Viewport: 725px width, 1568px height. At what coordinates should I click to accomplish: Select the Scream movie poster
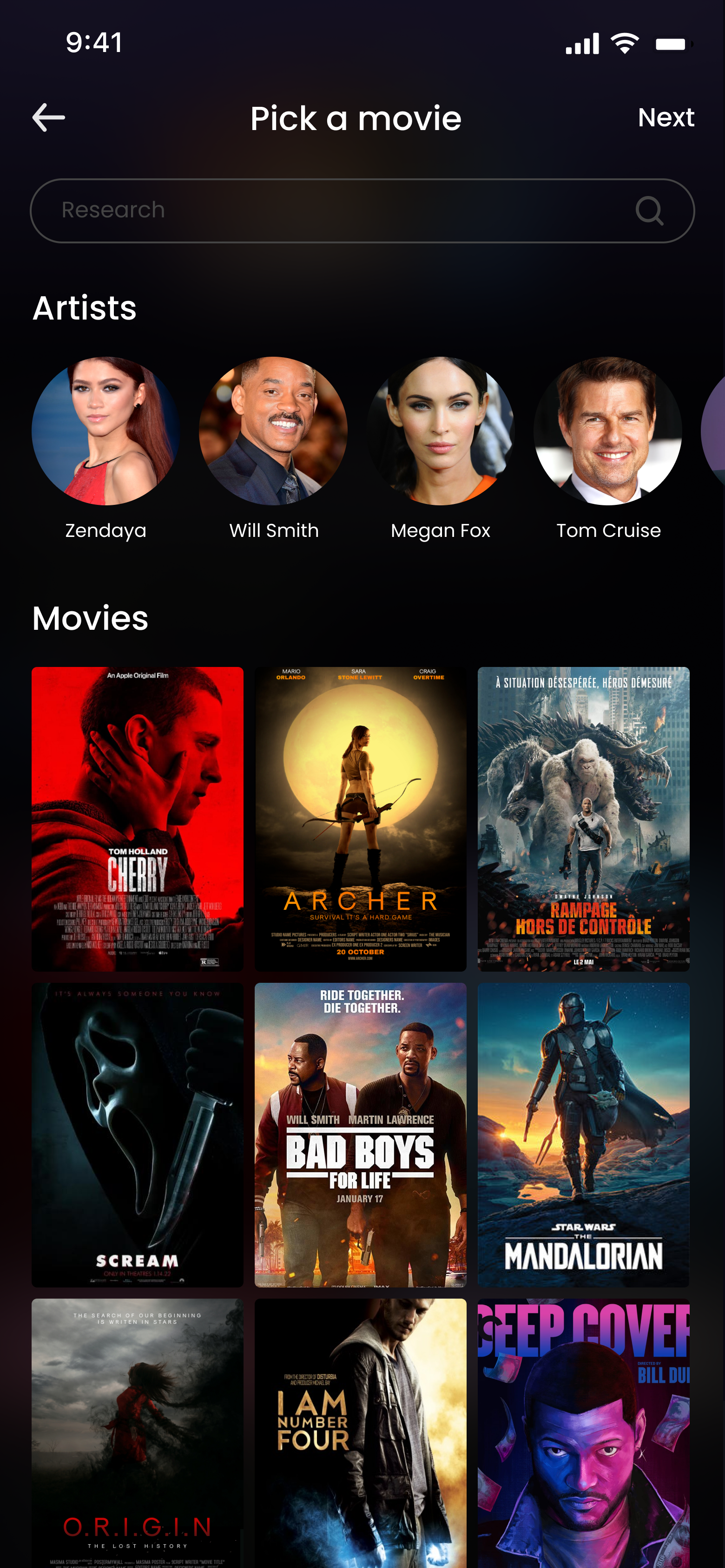138,1135
